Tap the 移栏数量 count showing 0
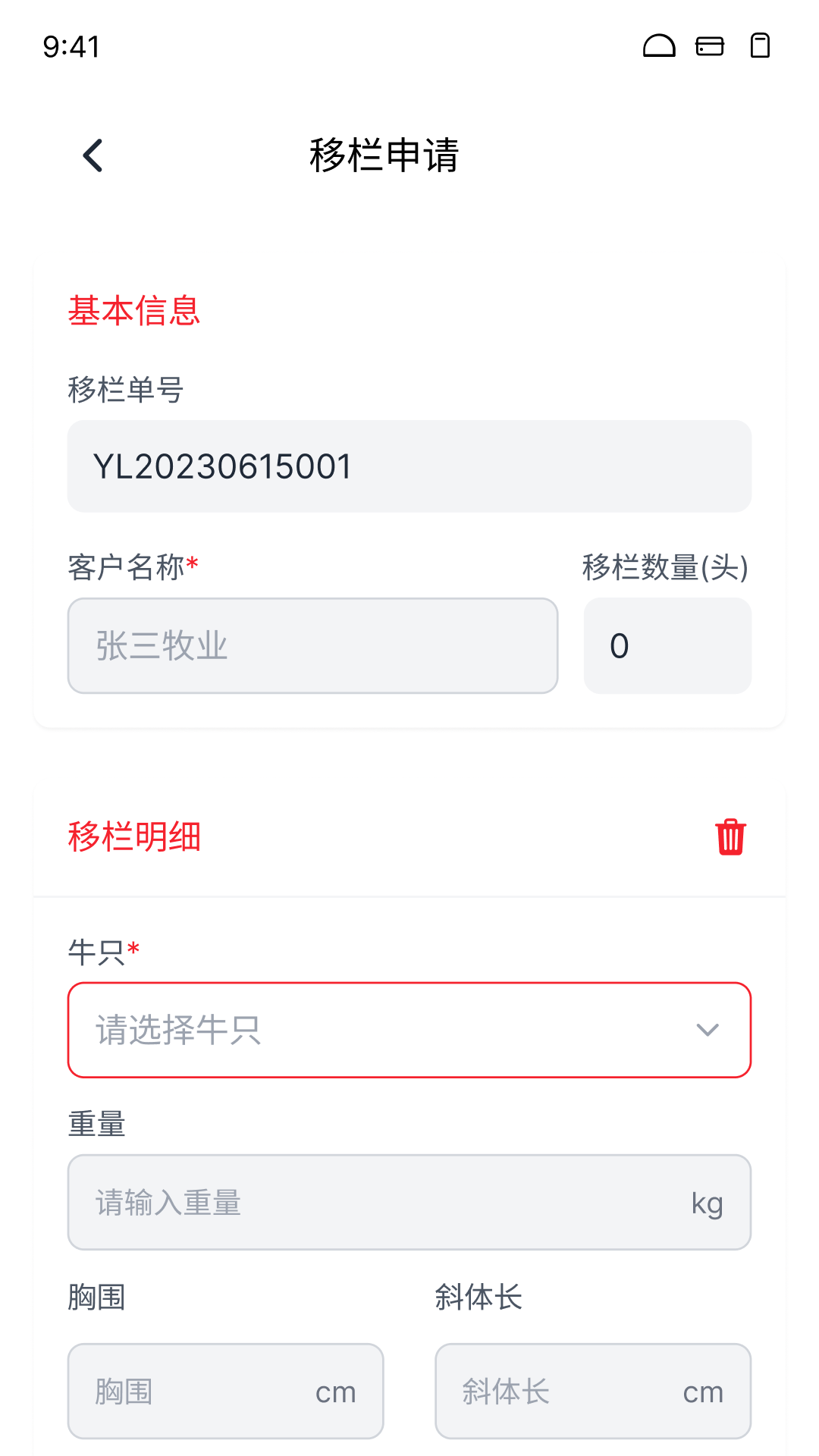Image resolution: width=819 pixels, height=1456 pixels. coord(667,645)
